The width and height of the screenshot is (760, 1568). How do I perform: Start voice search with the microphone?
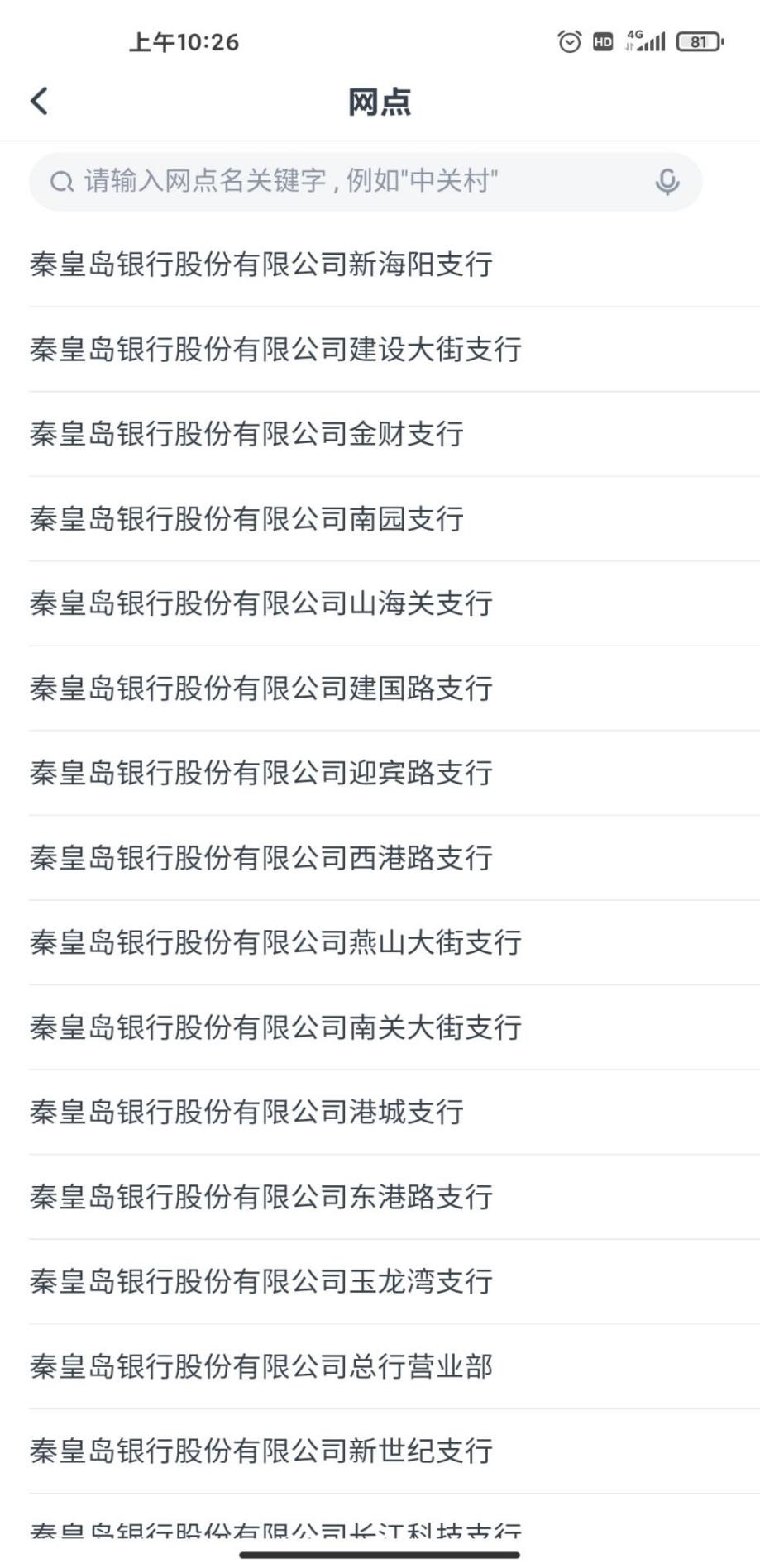(x=667, y=181)
